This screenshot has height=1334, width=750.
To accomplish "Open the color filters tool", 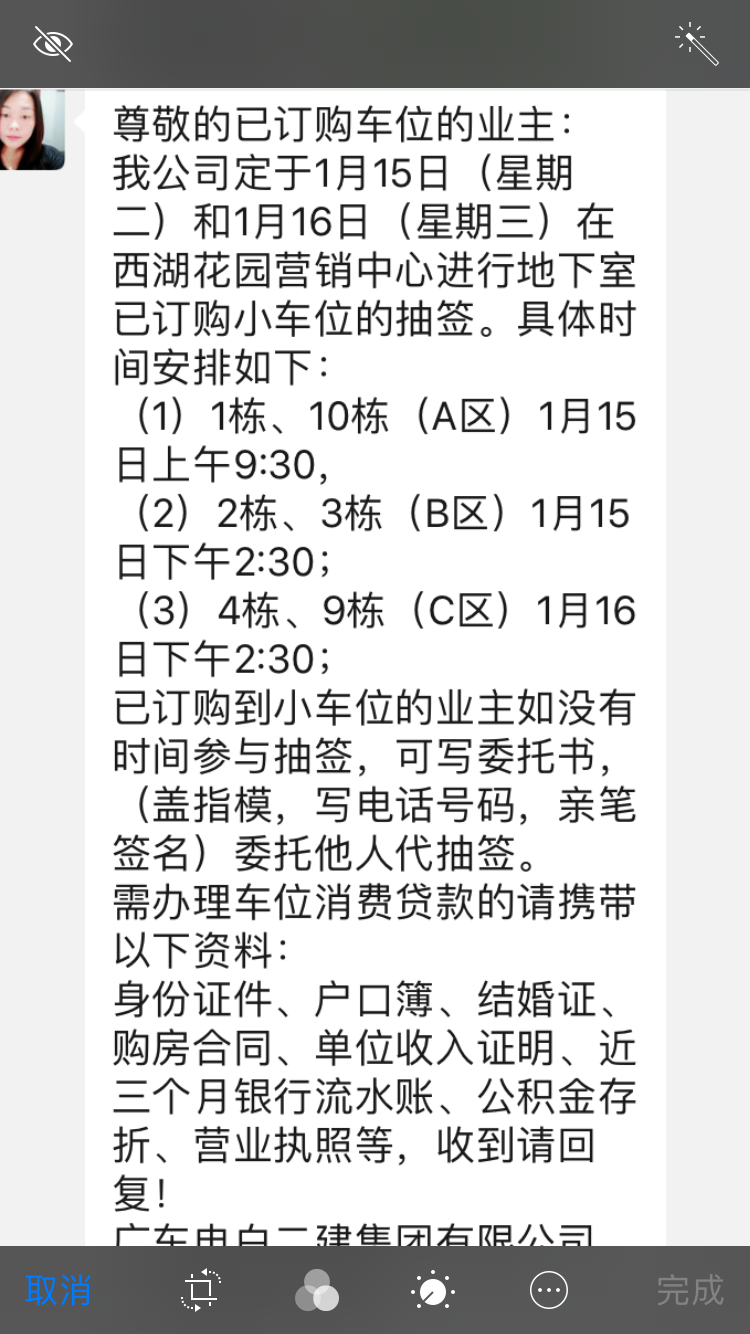I will (x=317, y=1290).
